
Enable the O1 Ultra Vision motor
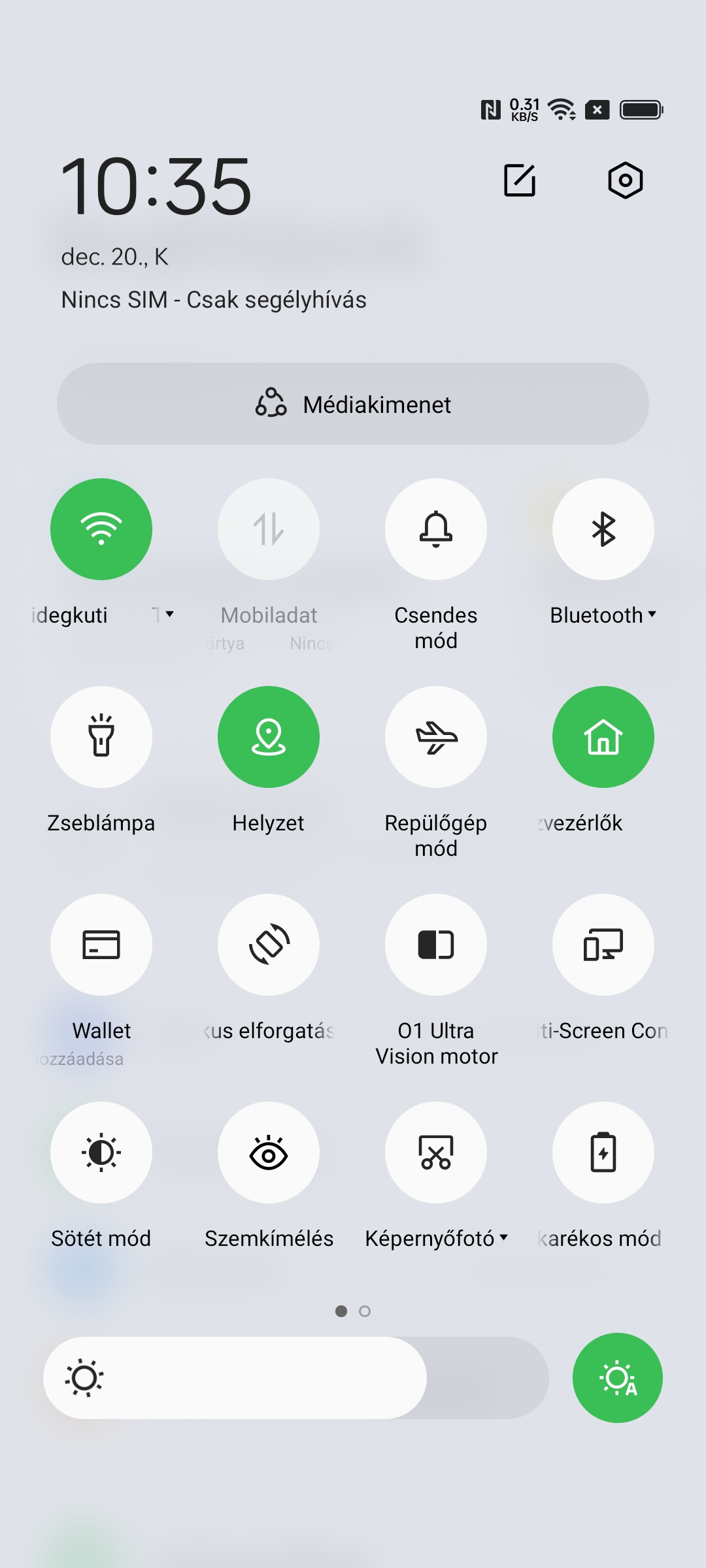(436, 945)
